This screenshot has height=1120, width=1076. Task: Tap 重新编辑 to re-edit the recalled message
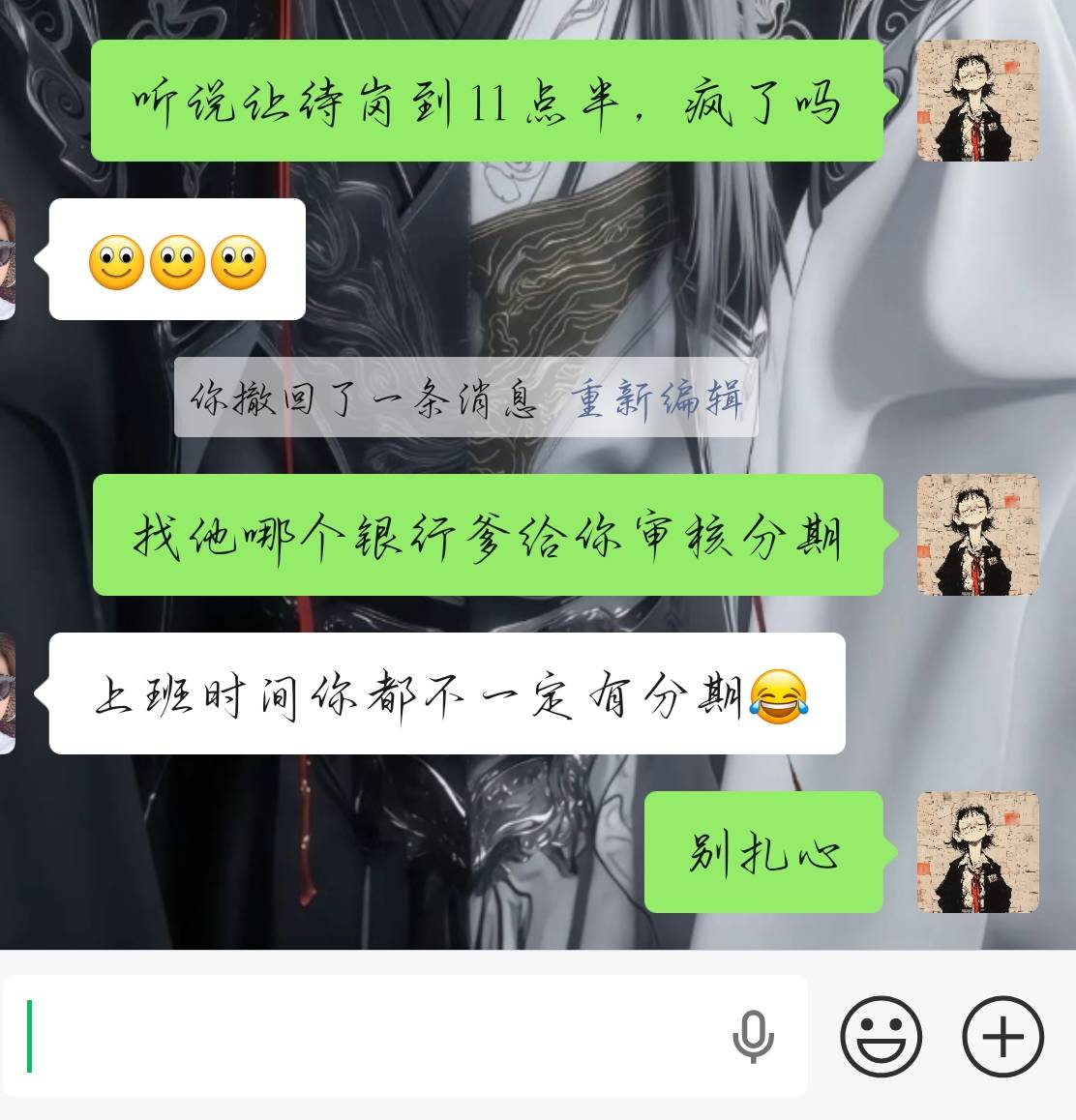pyautogui.click(x=658, y=398)
